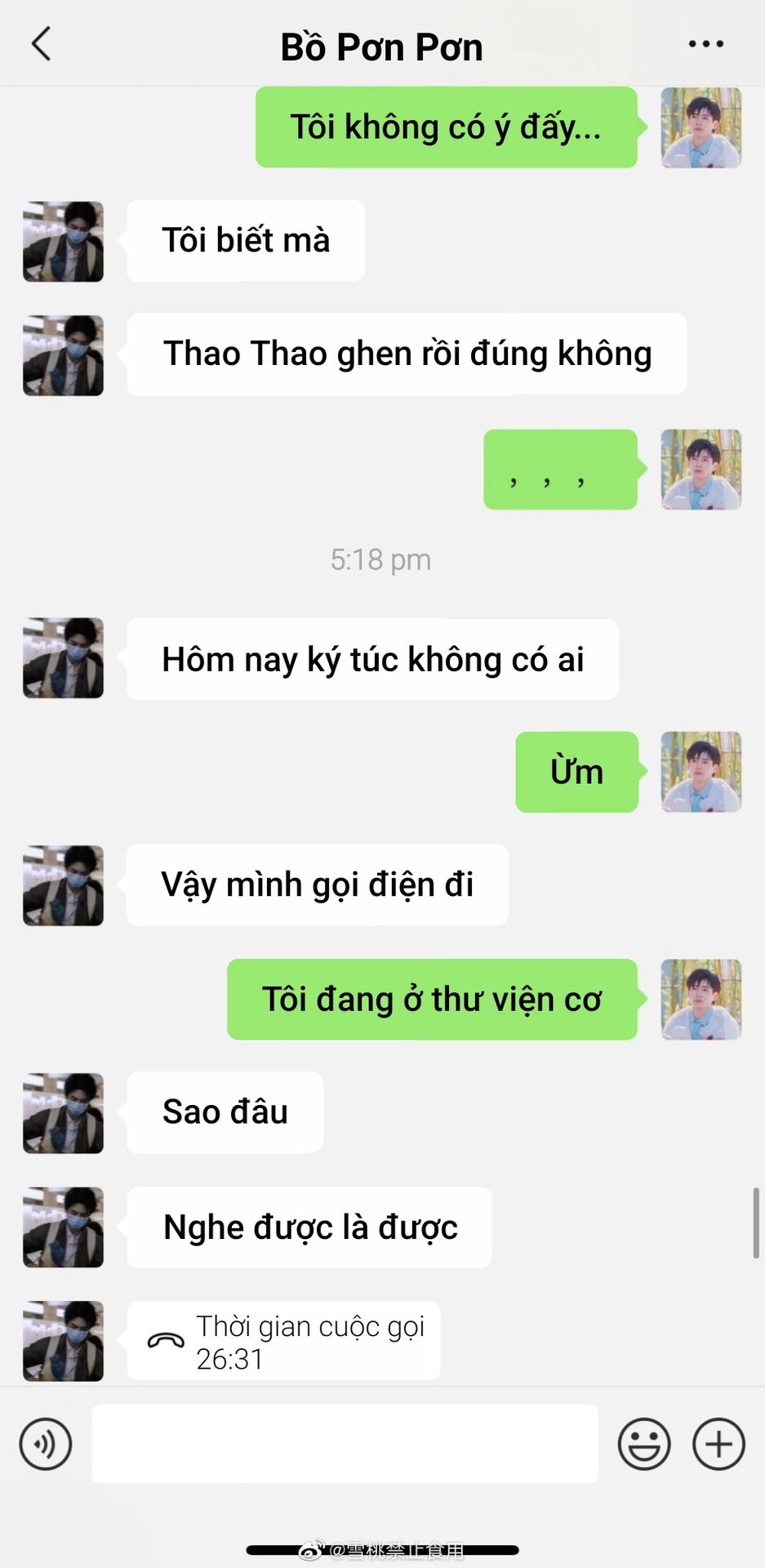Image resolution: width=765 pixels, height=1568 pixels.
Task: Switch to voice message input
Action: click(x=46, y=1444)
